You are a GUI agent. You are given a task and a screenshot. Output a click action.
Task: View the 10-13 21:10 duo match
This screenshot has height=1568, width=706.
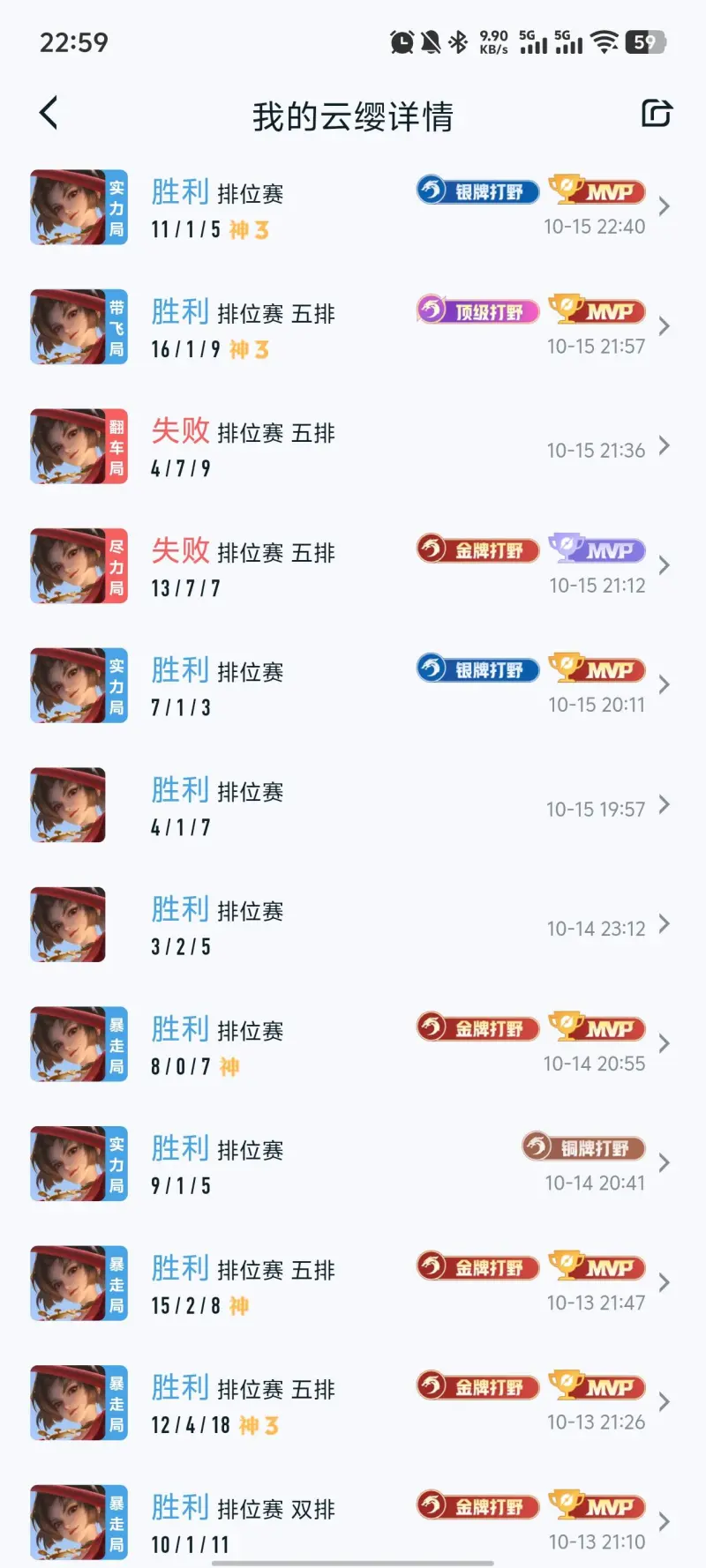coord(353,1522)
